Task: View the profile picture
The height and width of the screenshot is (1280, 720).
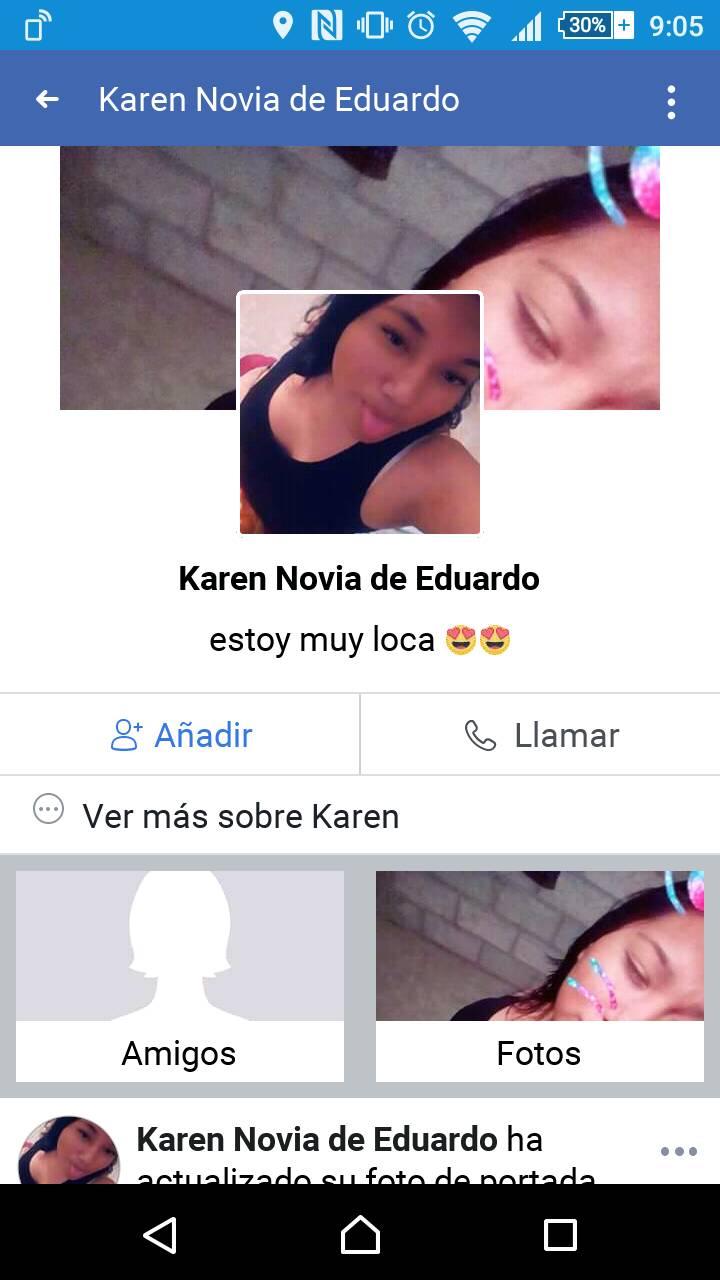Action: point(360,413)
